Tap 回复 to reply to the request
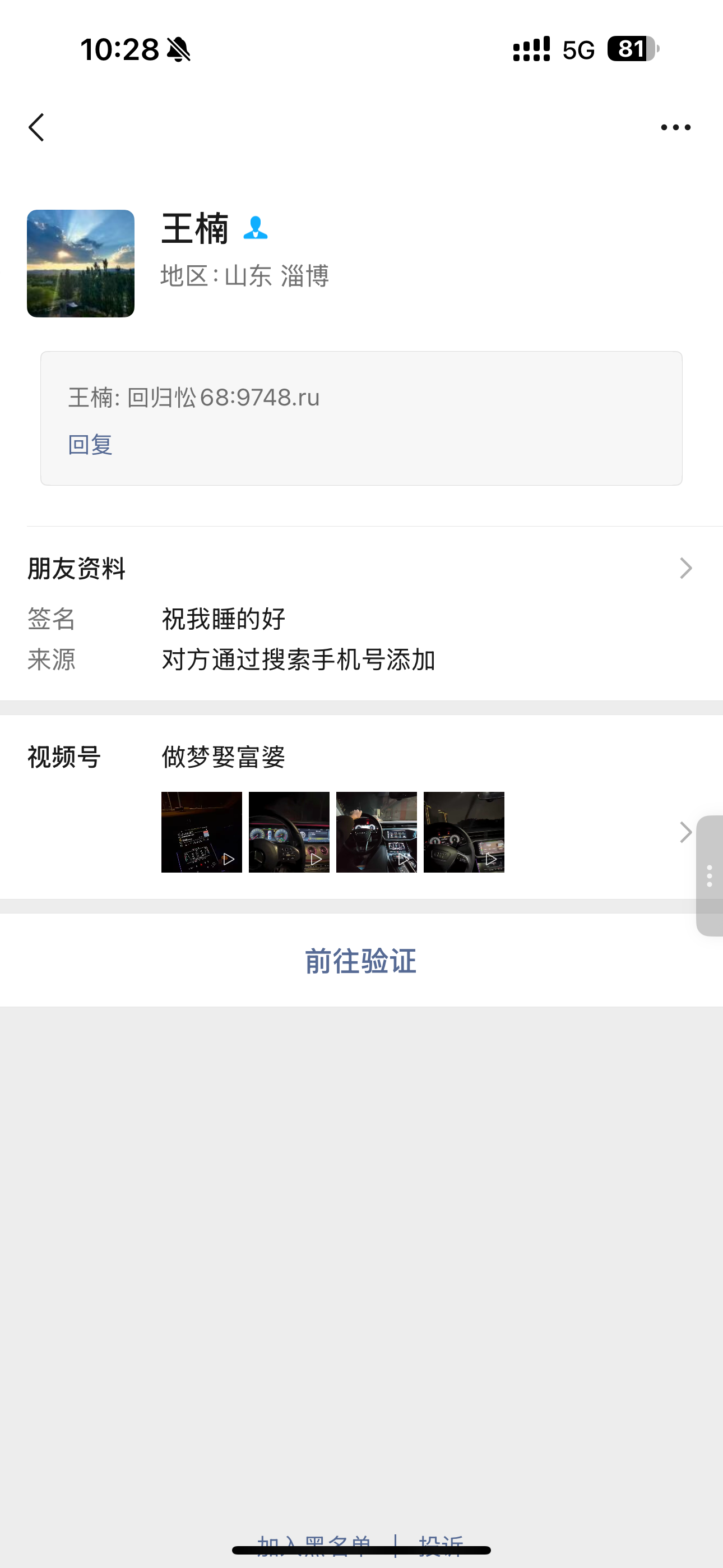723x1568 pixels. point(90,444)
